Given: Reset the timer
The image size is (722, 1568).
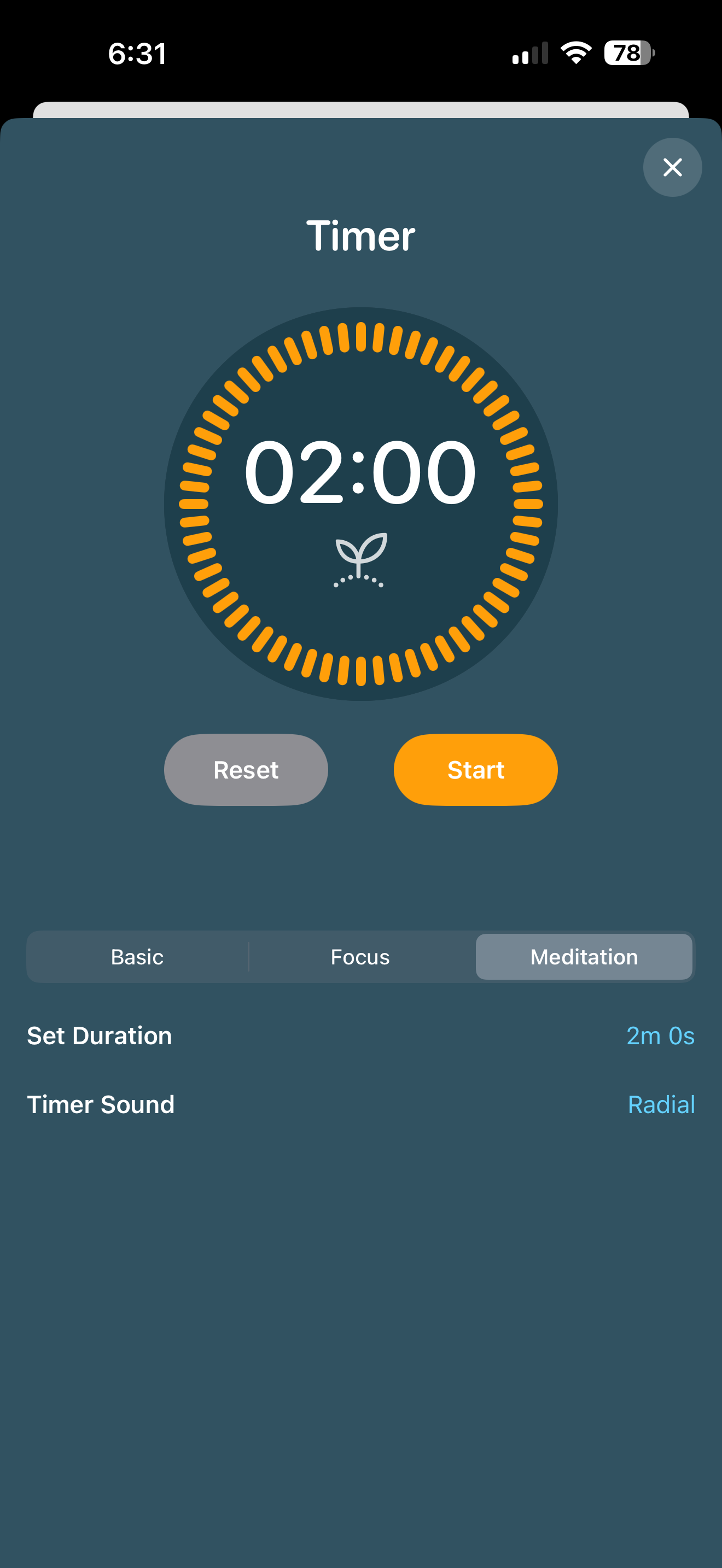Looking at the screenshot, I should 246,770.
